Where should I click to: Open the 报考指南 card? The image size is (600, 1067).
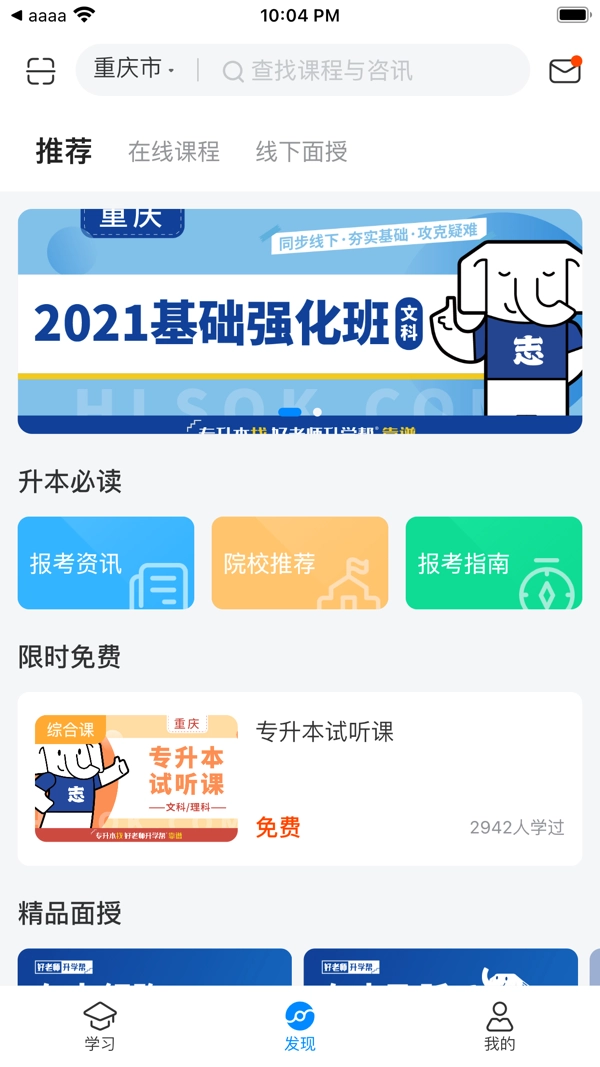pos(493,563)
